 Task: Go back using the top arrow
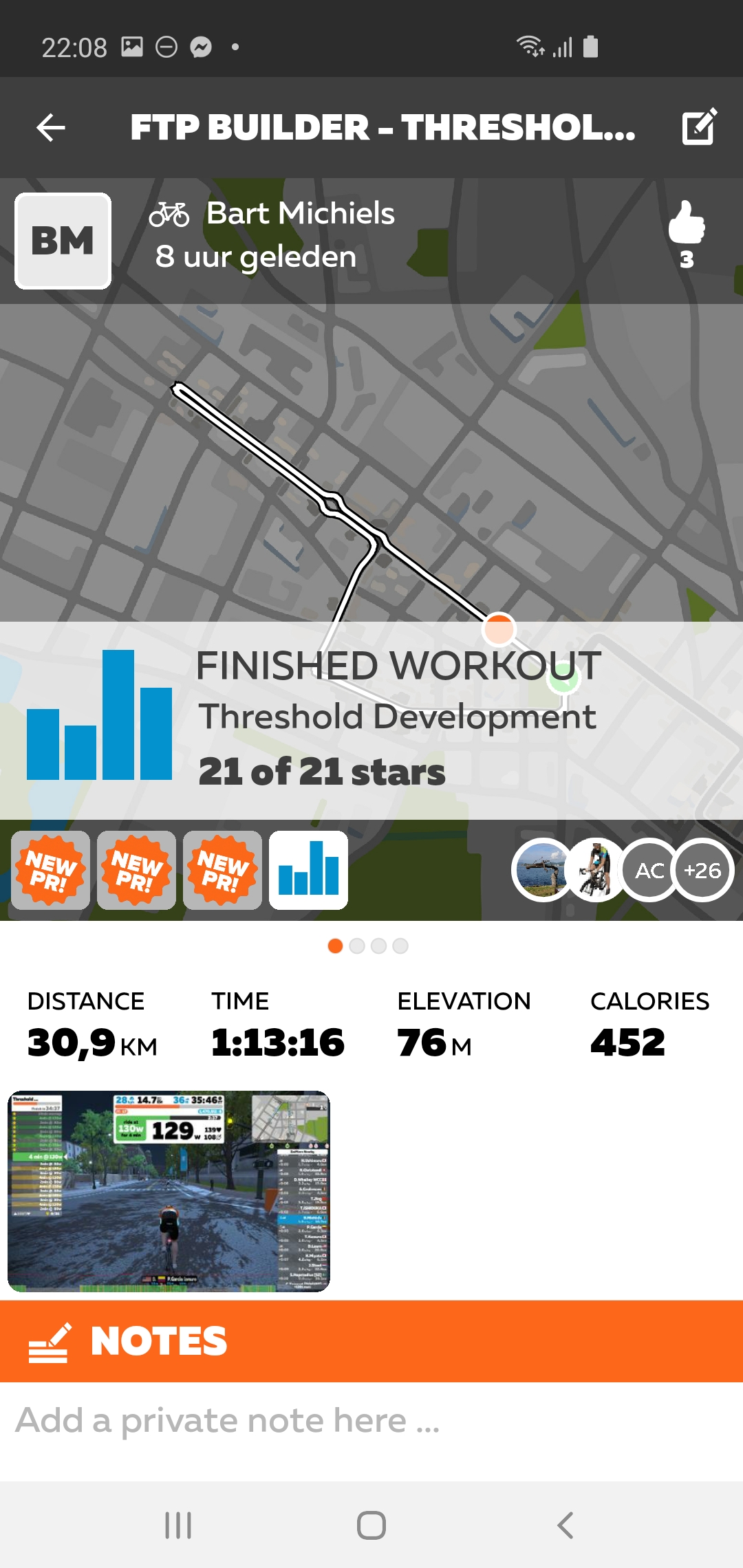[x=51, y=127]
